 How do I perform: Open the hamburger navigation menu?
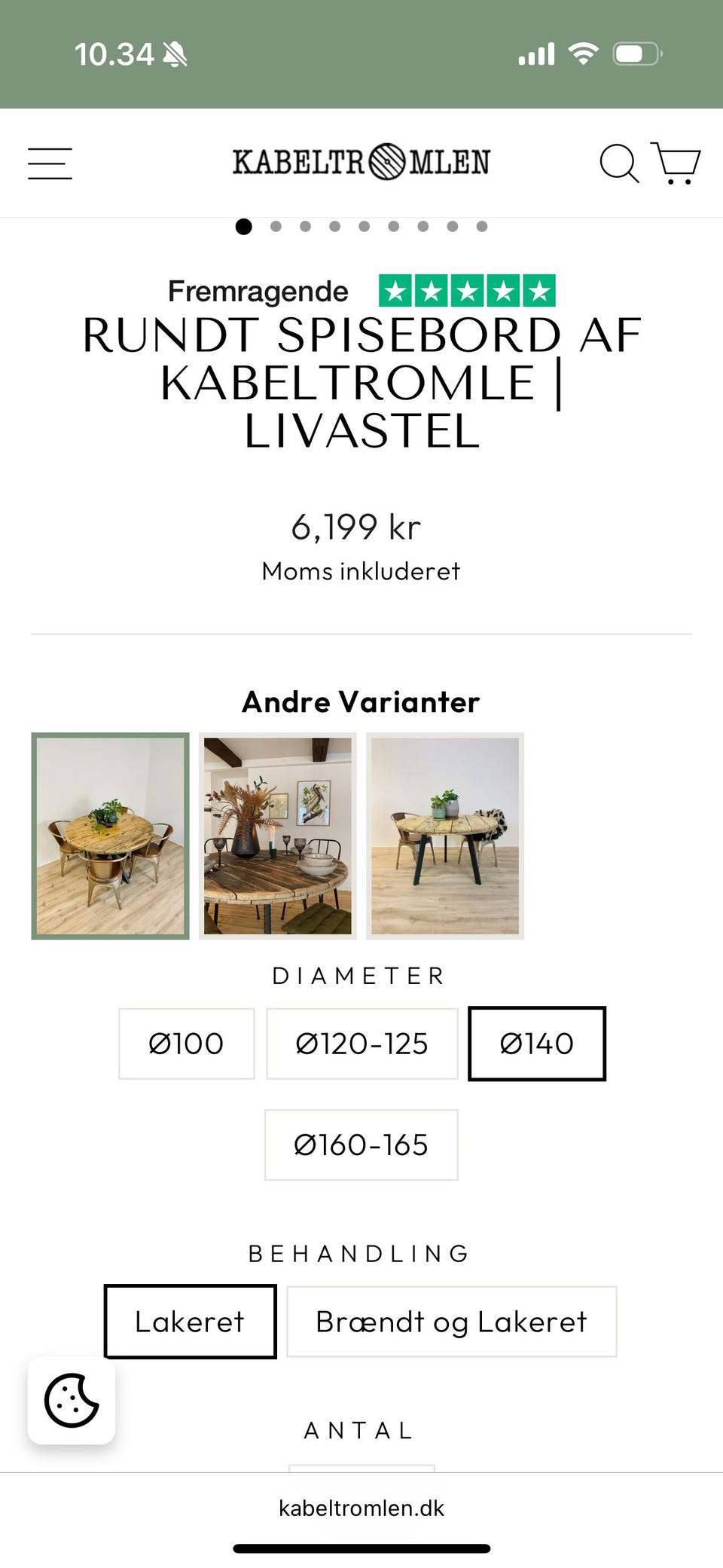tap(49, 163)
